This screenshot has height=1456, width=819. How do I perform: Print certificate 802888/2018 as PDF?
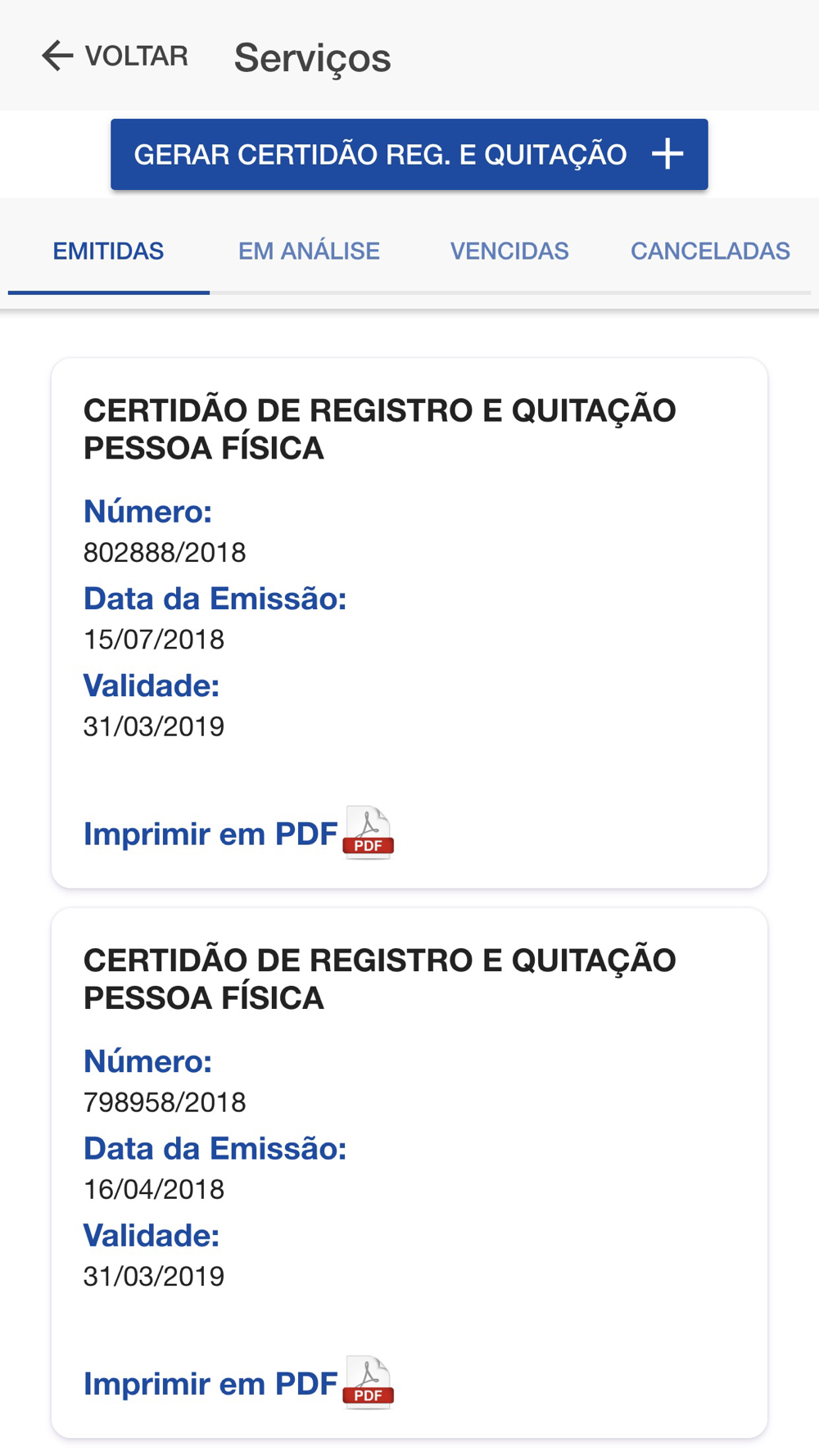pyautogui.click(x=238, y=833)
